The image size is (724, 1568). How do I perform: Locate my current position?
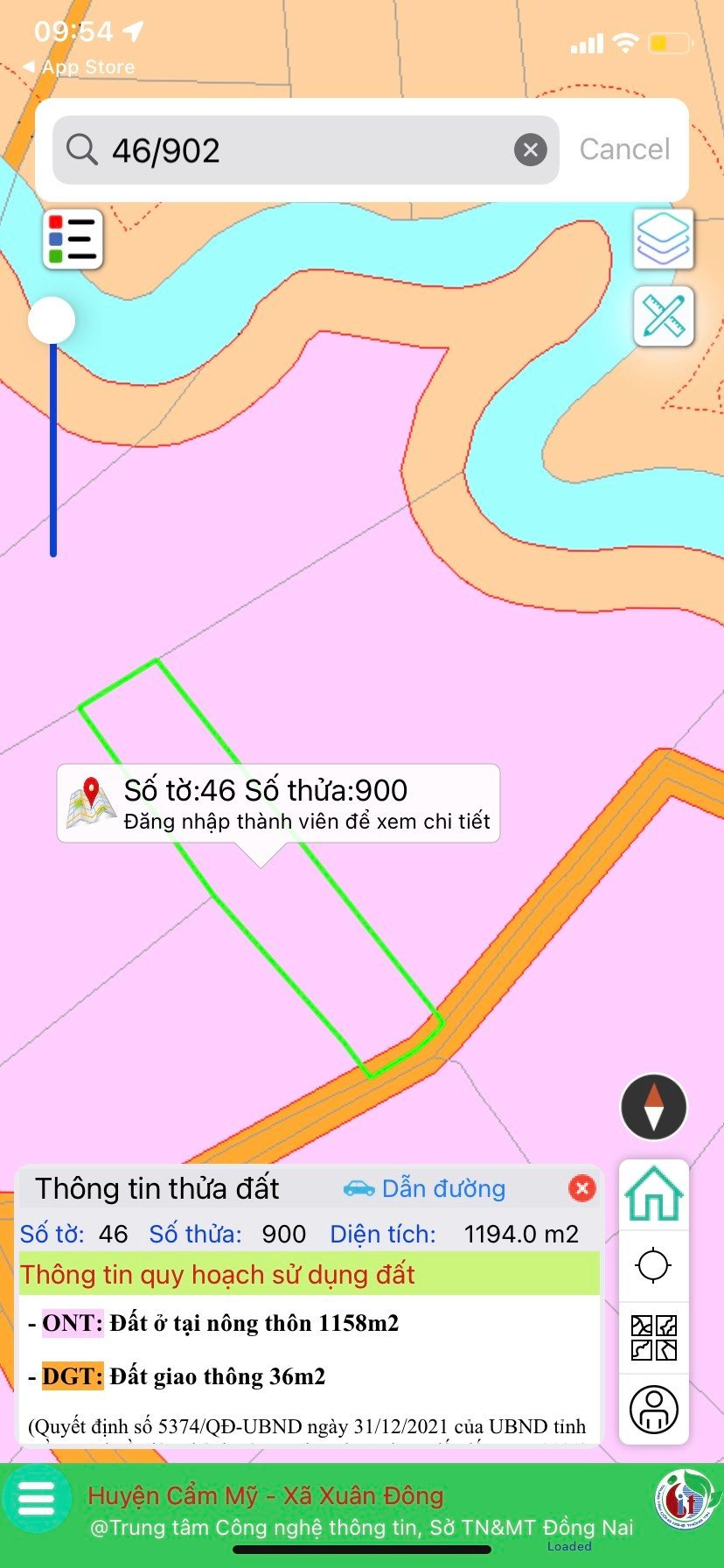point(653,1265)
